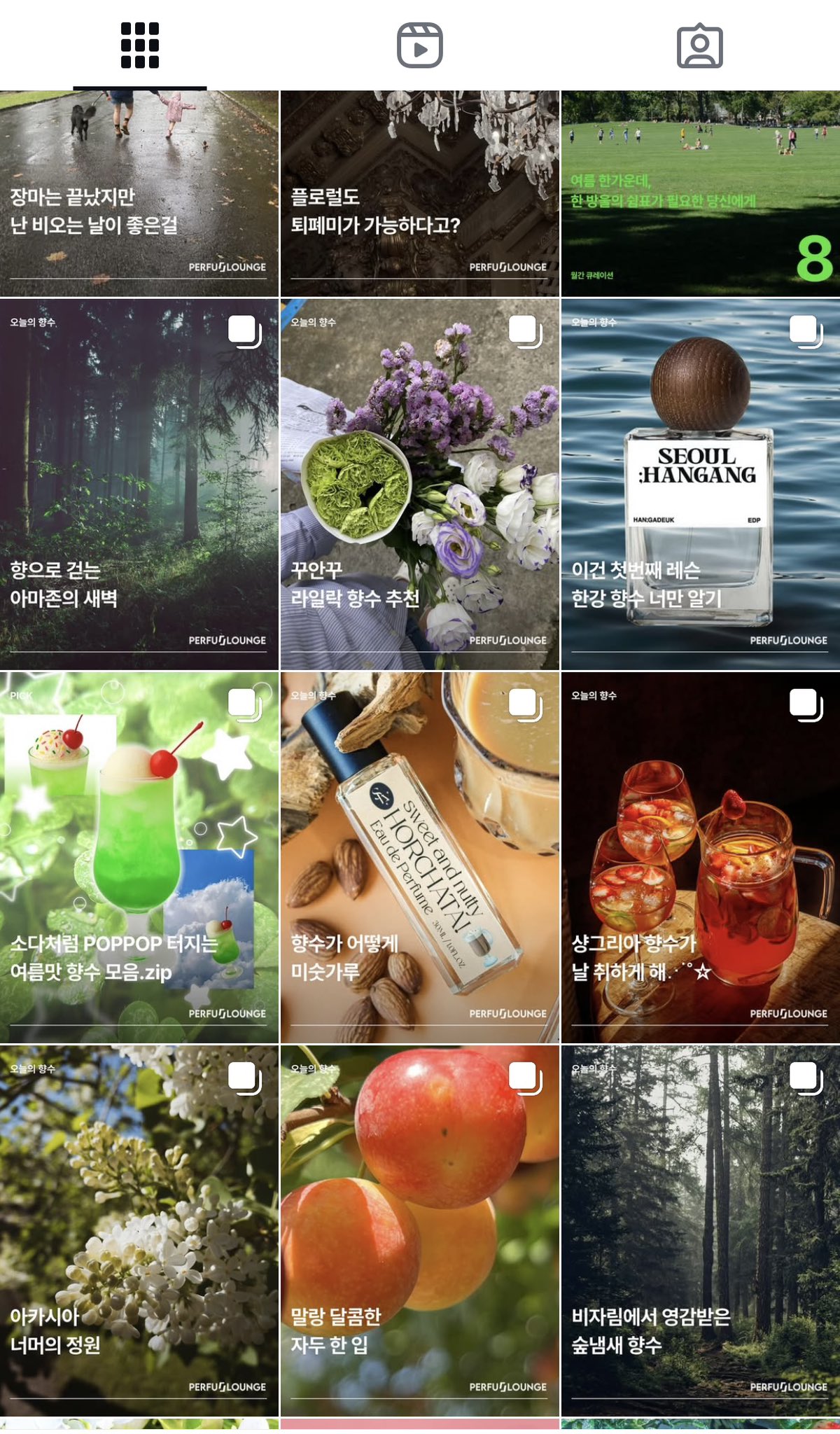The height and width of the screenshot is (1434, 840).
Task: Switch to the posts grid tab
Action: 139,46
